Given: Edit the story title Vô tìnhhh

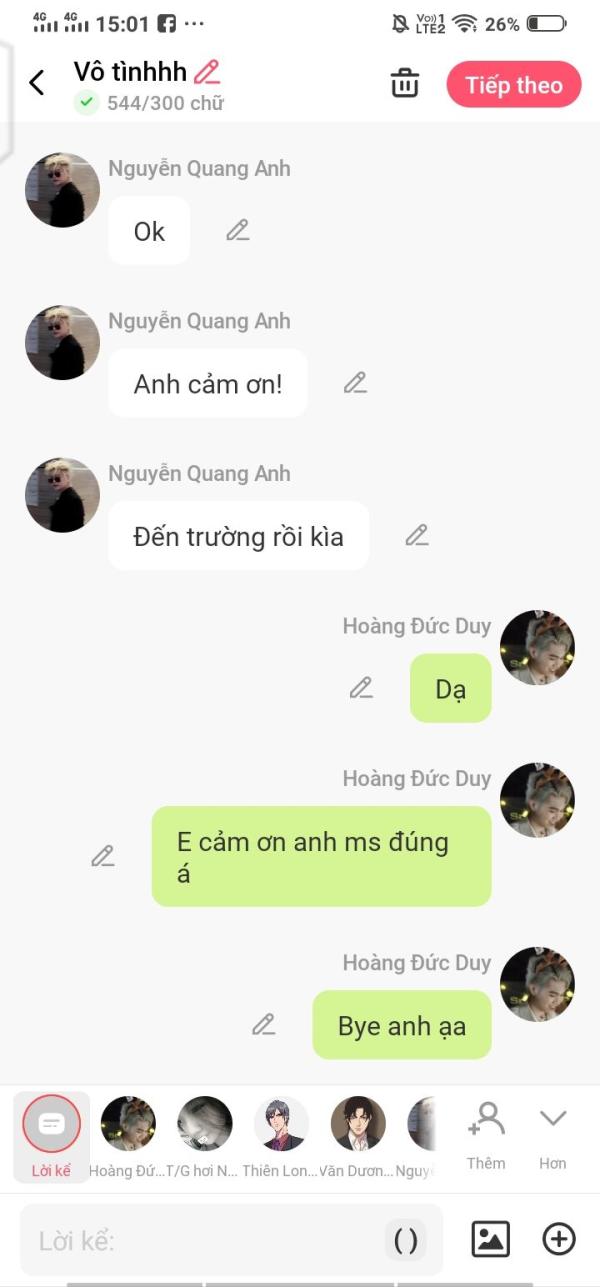Looking at the screenshot, I should point(207,72).
